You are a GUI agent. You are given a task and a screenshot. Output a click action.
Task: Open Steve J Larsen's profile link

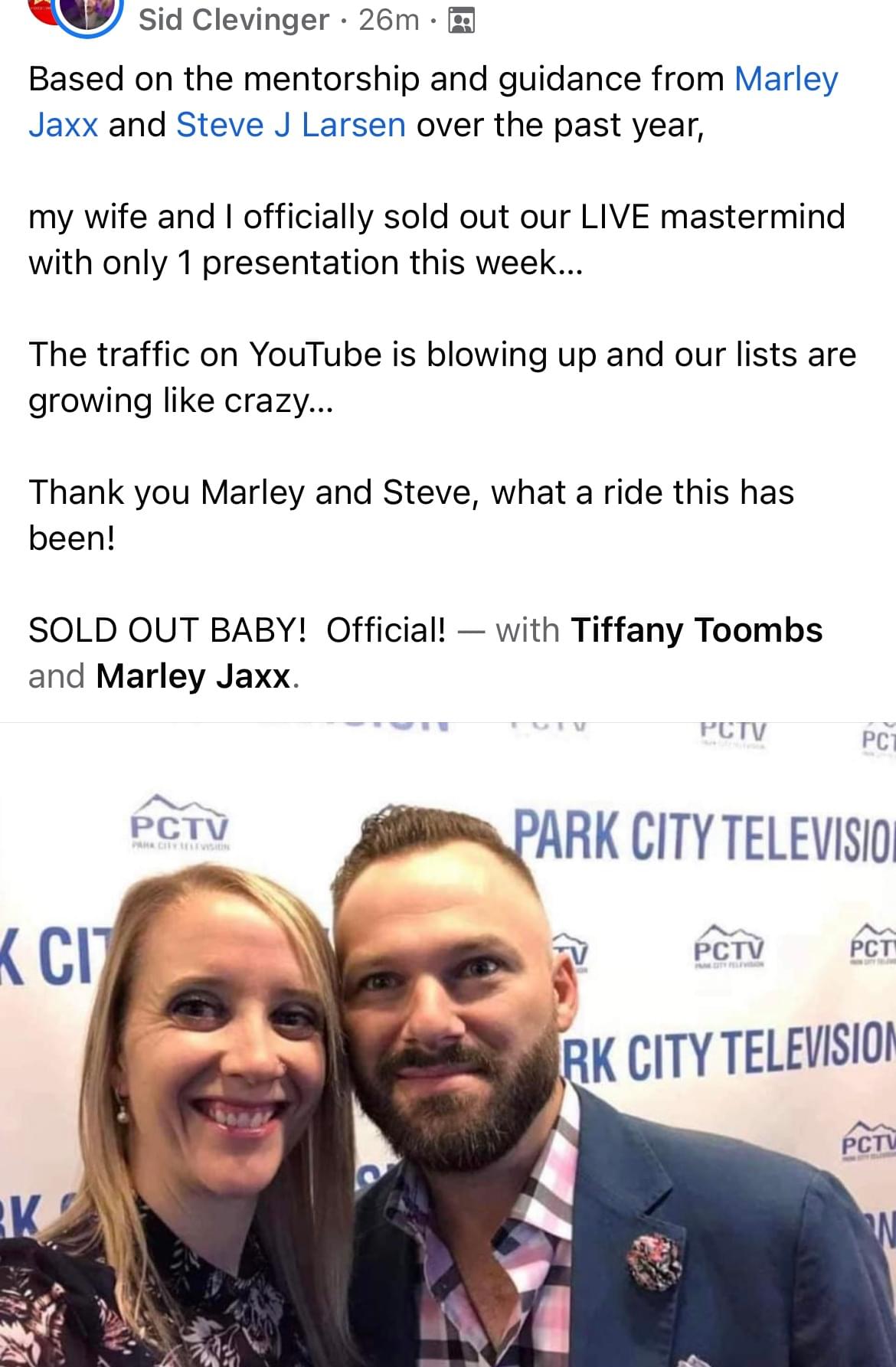coord(290,125)
